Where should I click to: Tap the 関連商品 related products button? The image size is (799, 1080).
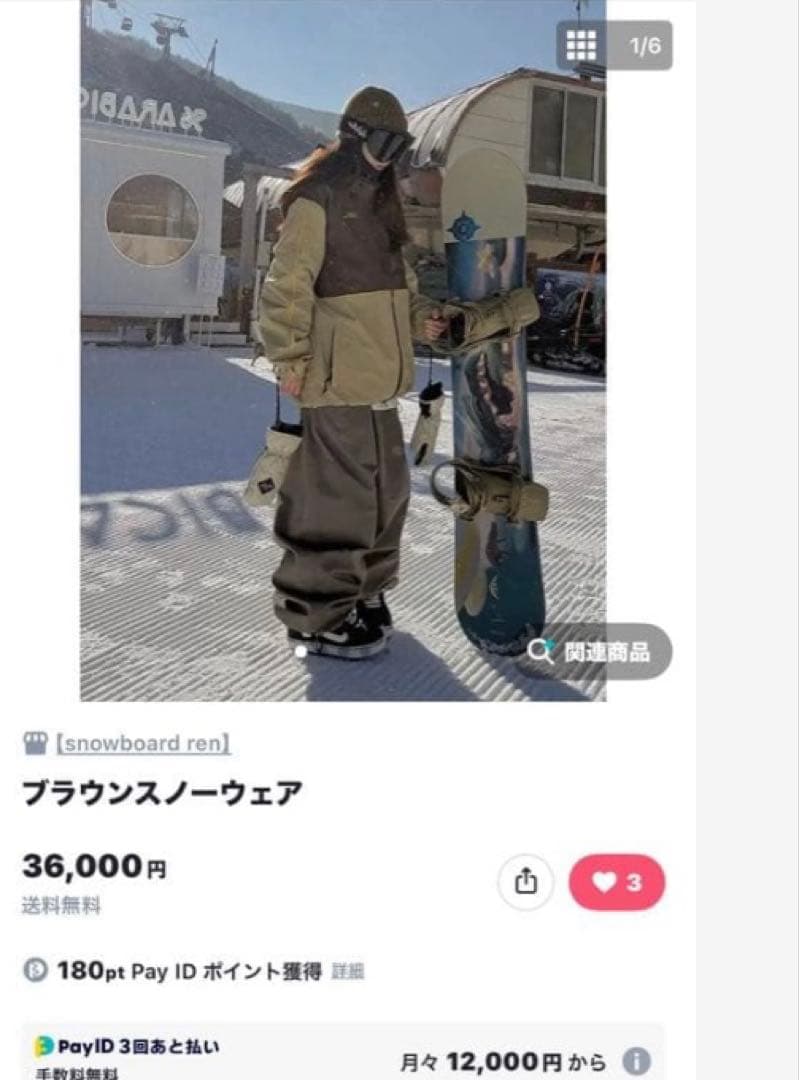tap(592, 652)
